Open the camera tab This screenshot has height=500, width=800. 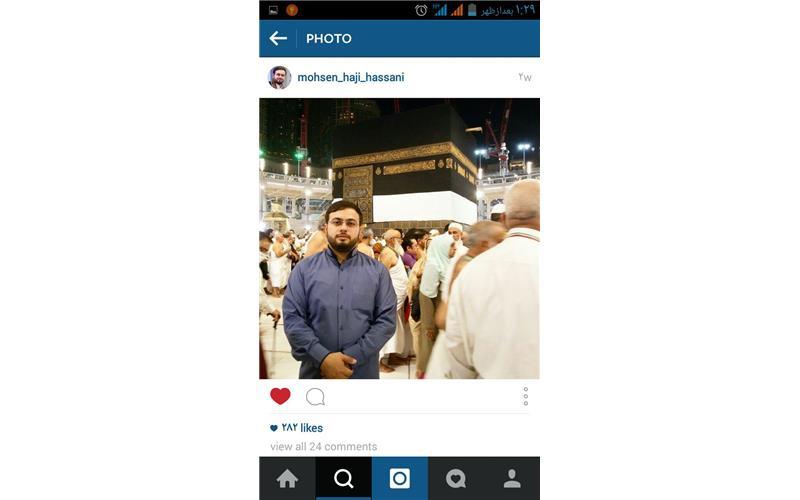click(x=399, y=479)
